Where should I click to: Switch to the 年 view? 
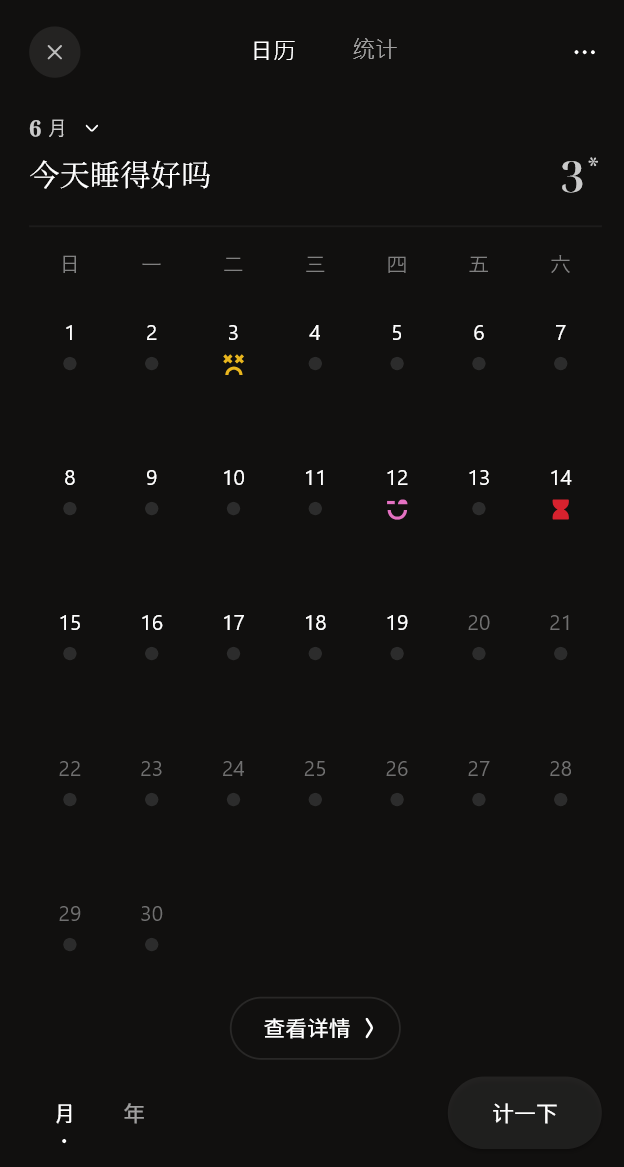pos(134,1114)
